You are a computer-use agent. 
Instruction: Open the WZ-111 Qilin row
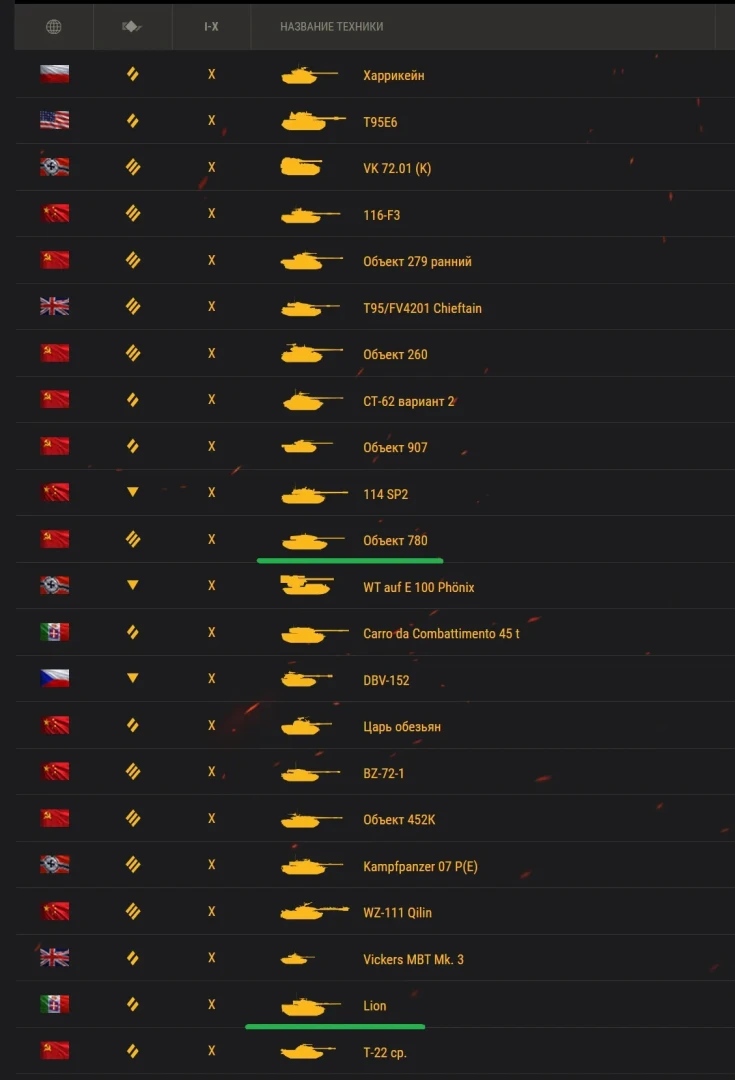pos(397,912)
